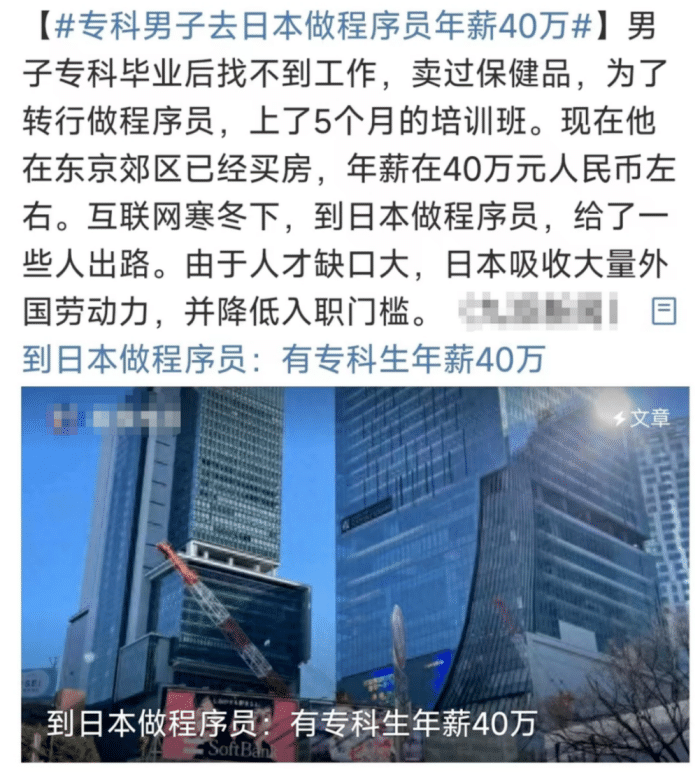Open article link 到日本做程序员：有专科生年薪40万
Image resolution: width=700 pixels, height=772 pixels.
click(x=283, y=359)
